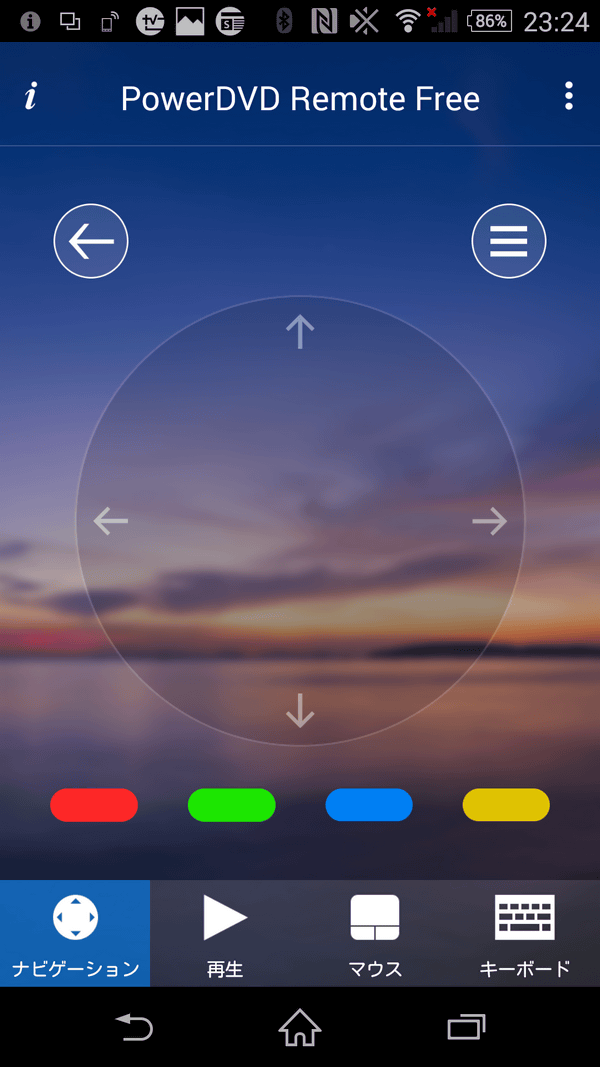Viewport: 600px width, 1067px height.
Task: Open the recent apps overview
Action: coord(466,1027)
